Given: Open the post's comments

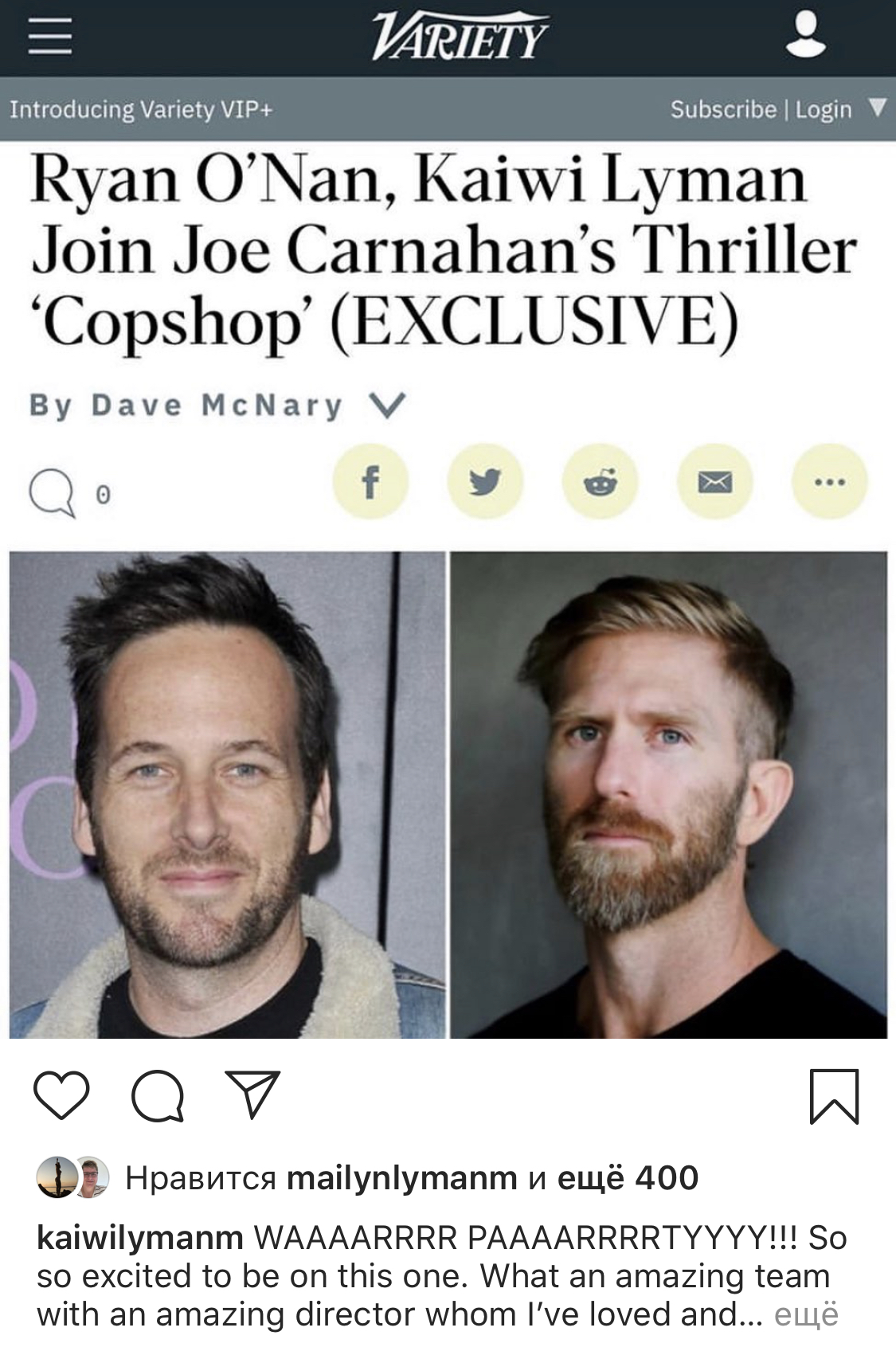Looking at the screenshot, I should point(158,1096).
